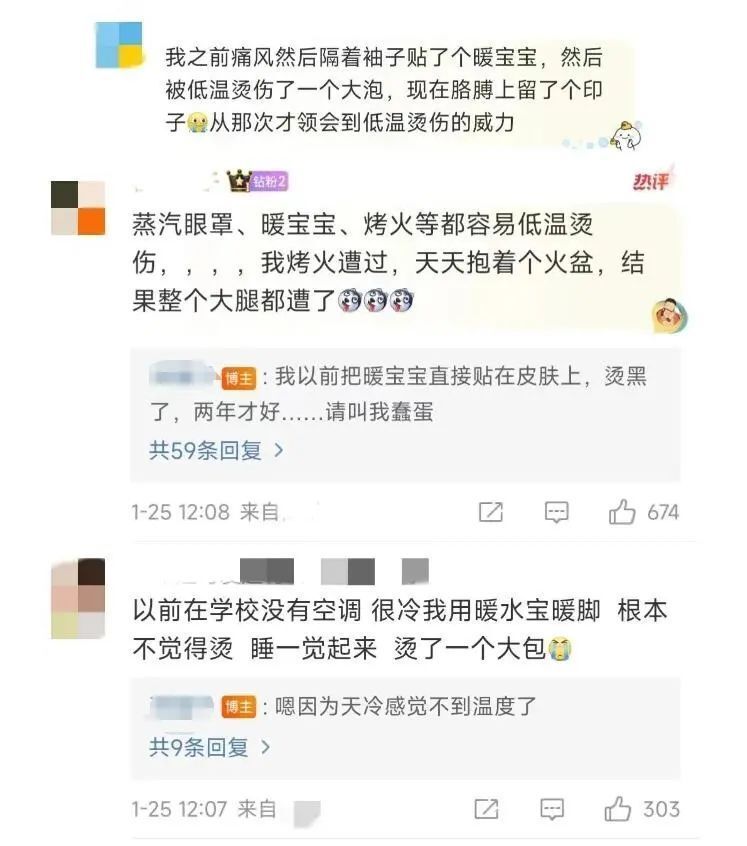The height and width of the screenshot is (846, 747).
Task: Like the comment with 674 likes
Action: tap(623, 512)
